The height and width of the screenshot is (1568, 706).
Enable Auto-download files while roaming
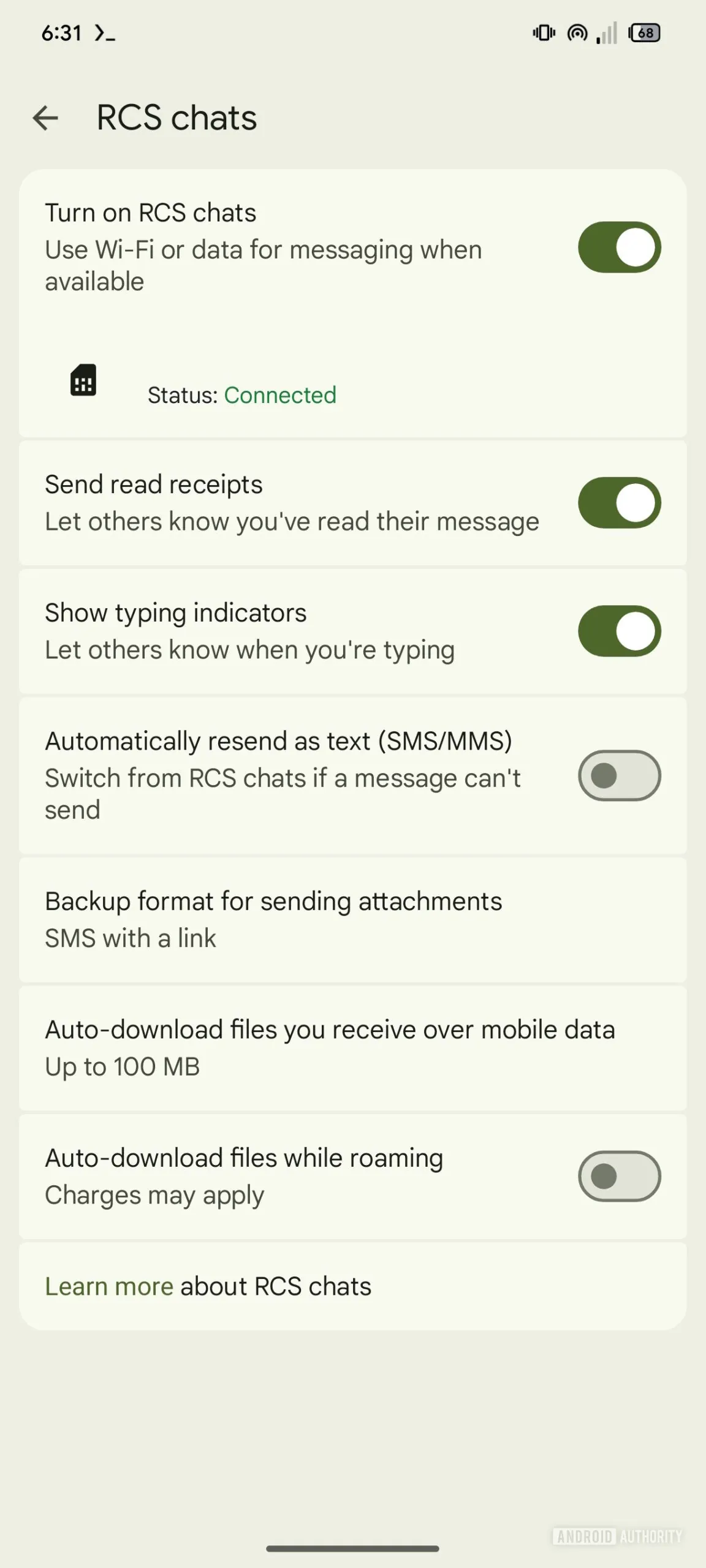click(619, 1176)
